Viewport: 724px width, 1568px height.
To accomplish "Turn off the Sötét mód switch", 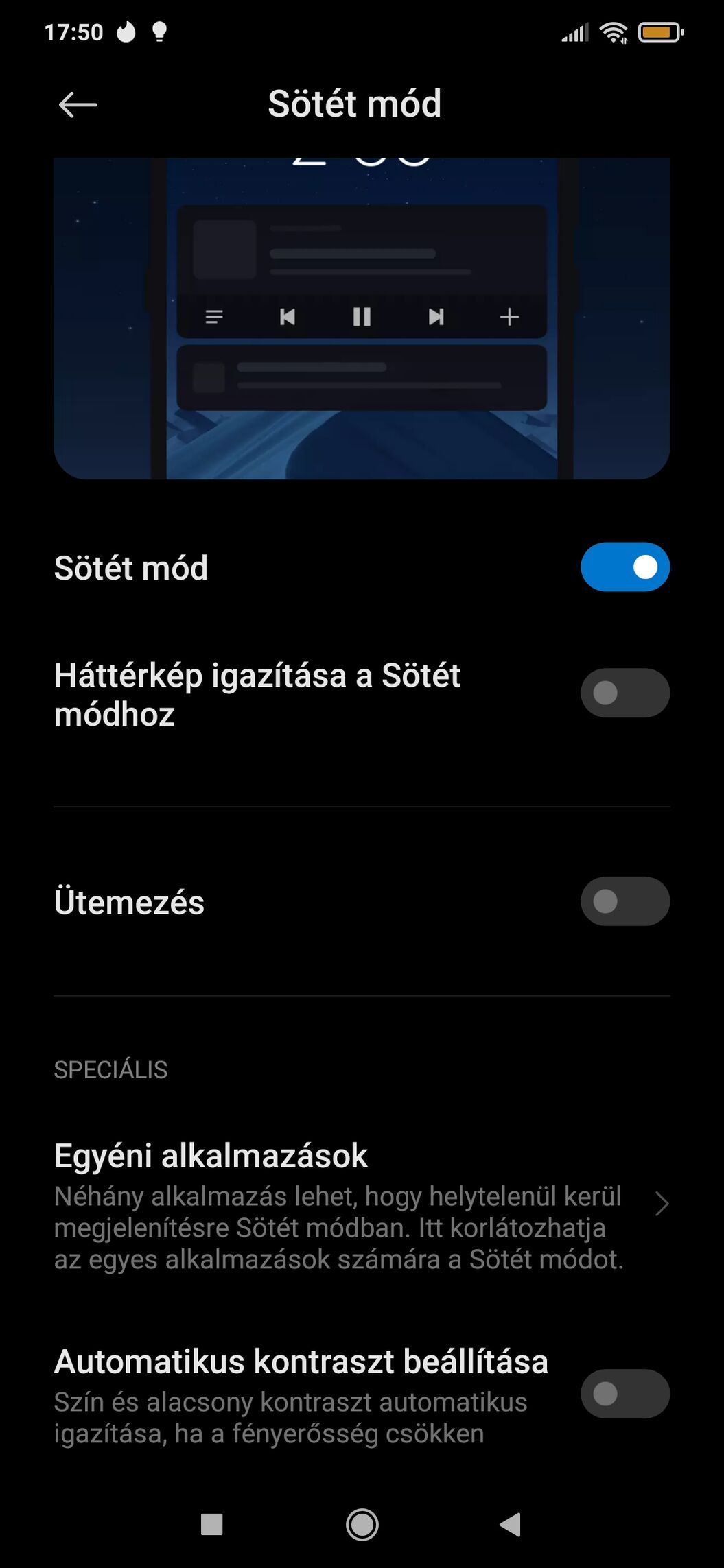I will [624, 567].
